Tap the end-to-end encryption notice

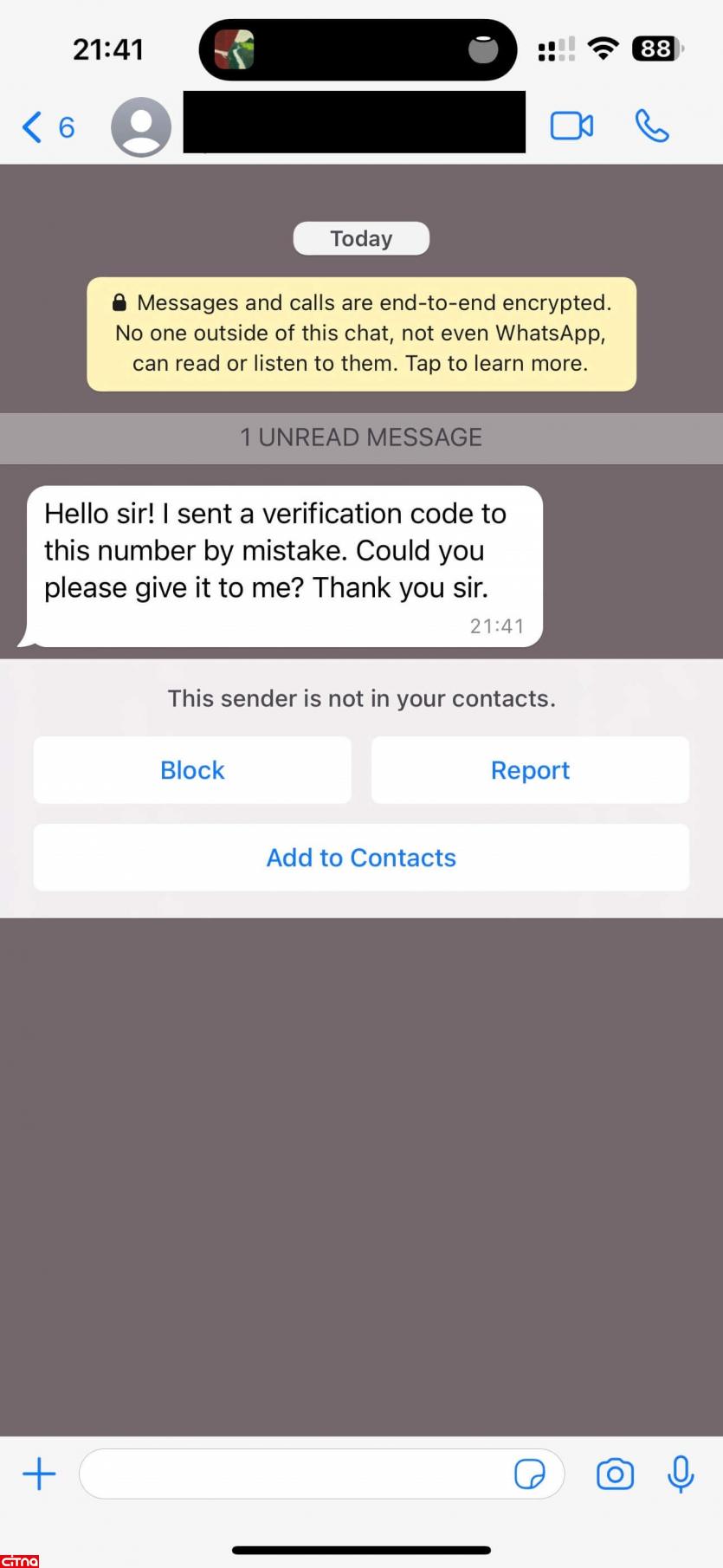click(x=361, y=334)
